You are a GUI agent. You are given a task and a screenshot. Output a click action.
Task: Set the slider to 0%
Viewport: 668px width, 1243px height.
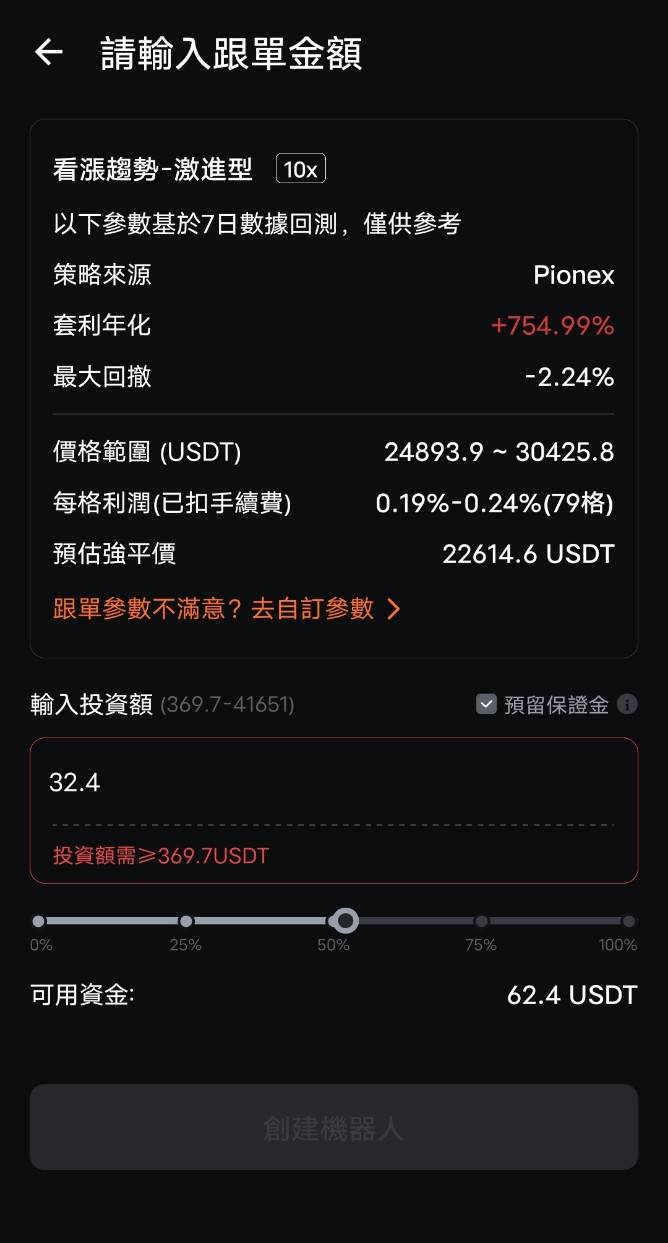(x=39, y=921)
